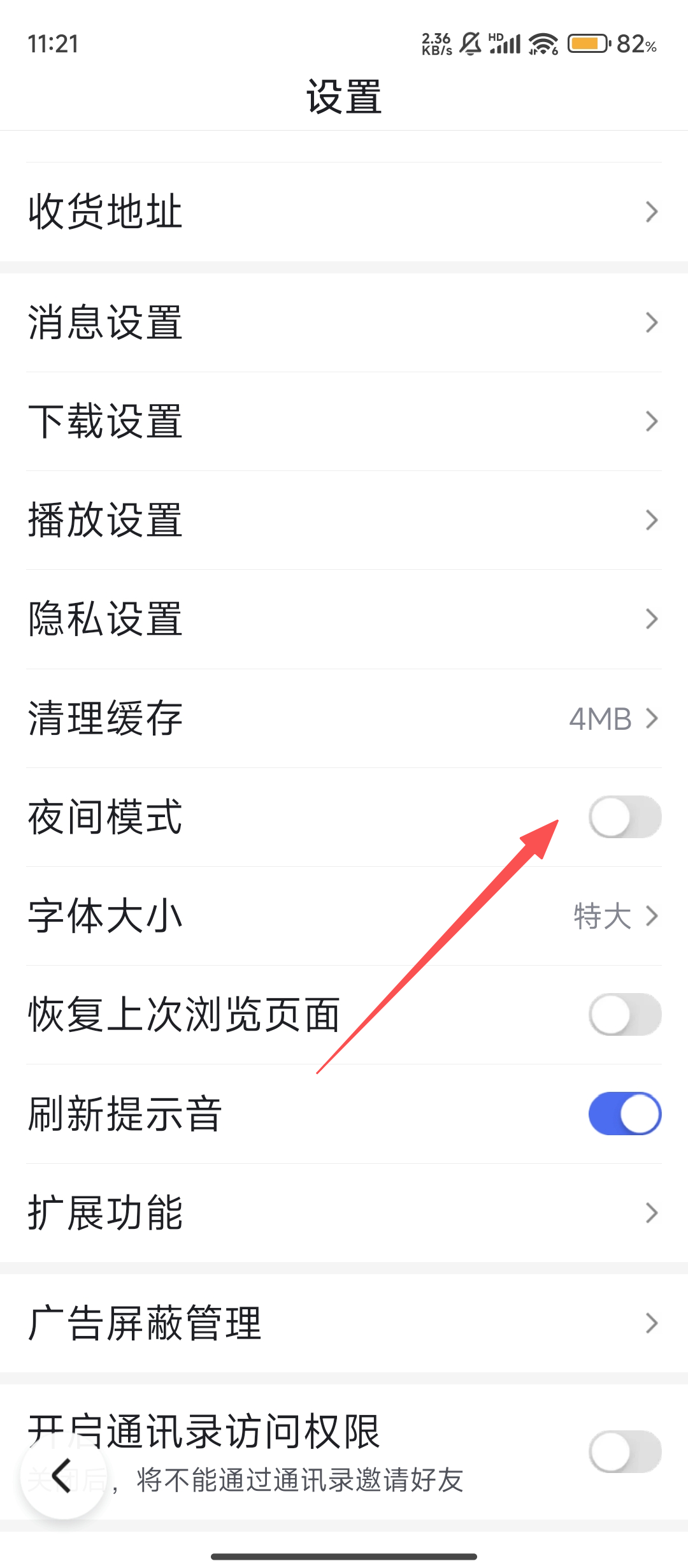Change 字体大小 setting
This screenshot has height=1568, width=688.
[344, 916]
